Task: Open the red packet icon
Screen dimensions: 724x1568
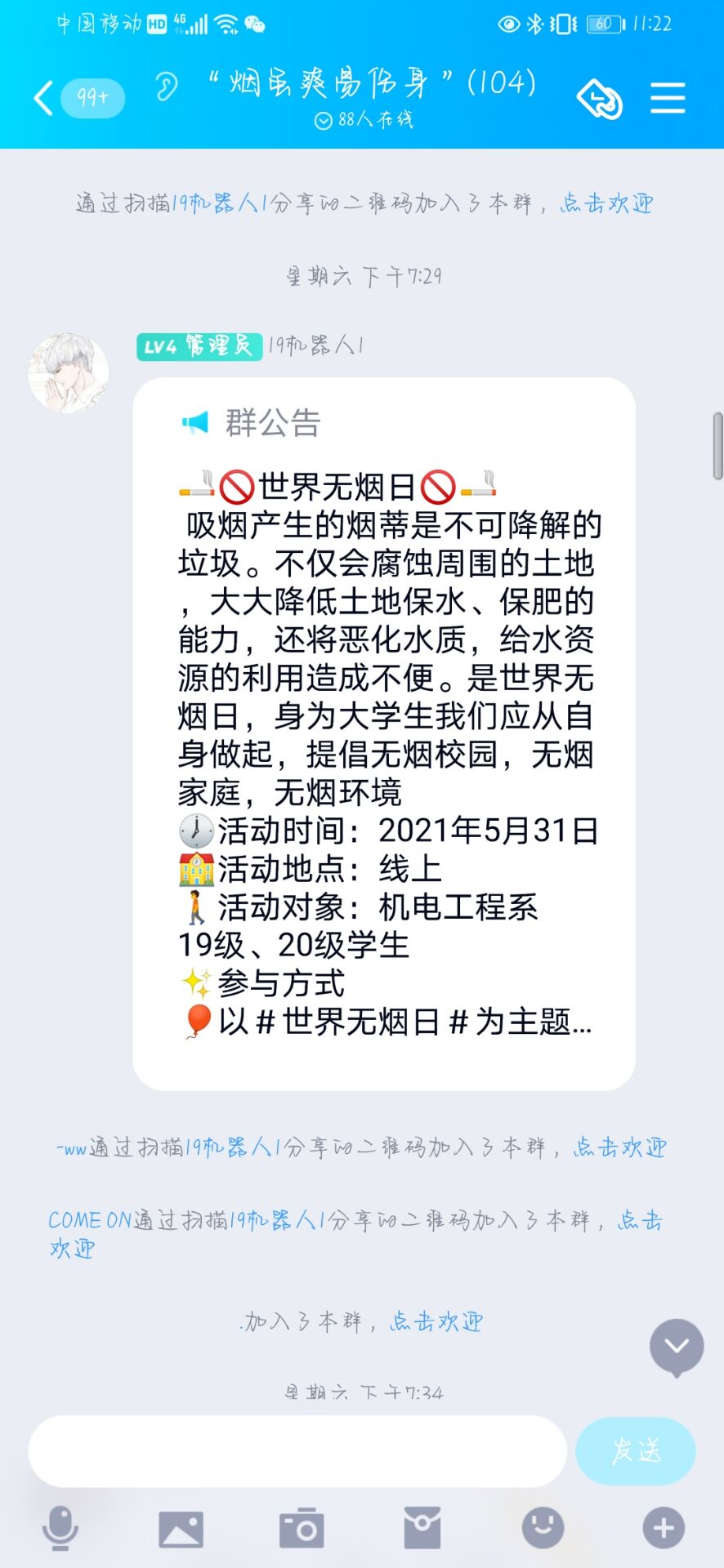Action: (x=422, y=1528)
